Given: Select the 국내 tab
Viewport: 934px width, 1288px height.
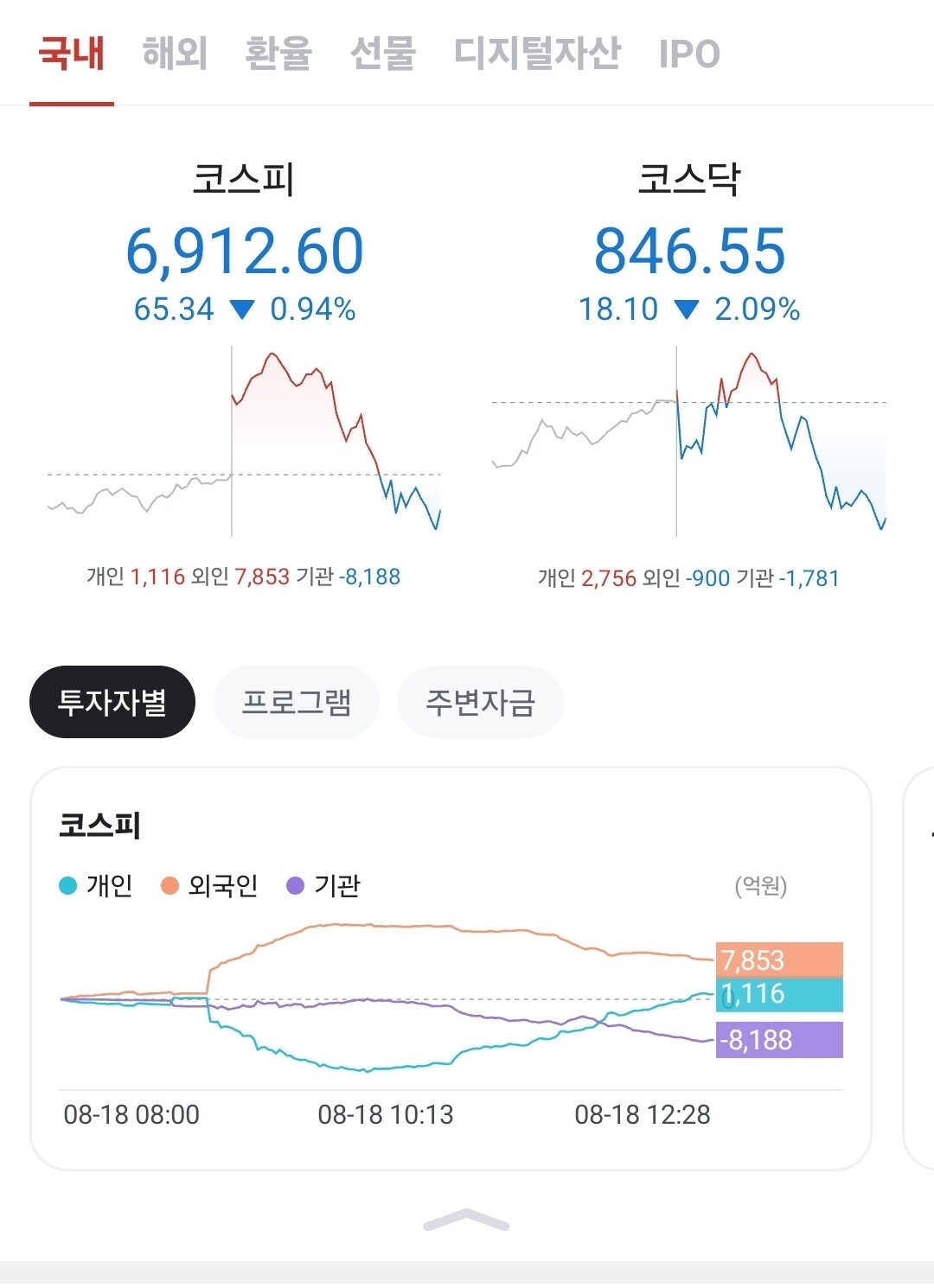Looking at the screenshot, I should coord(72,54).
